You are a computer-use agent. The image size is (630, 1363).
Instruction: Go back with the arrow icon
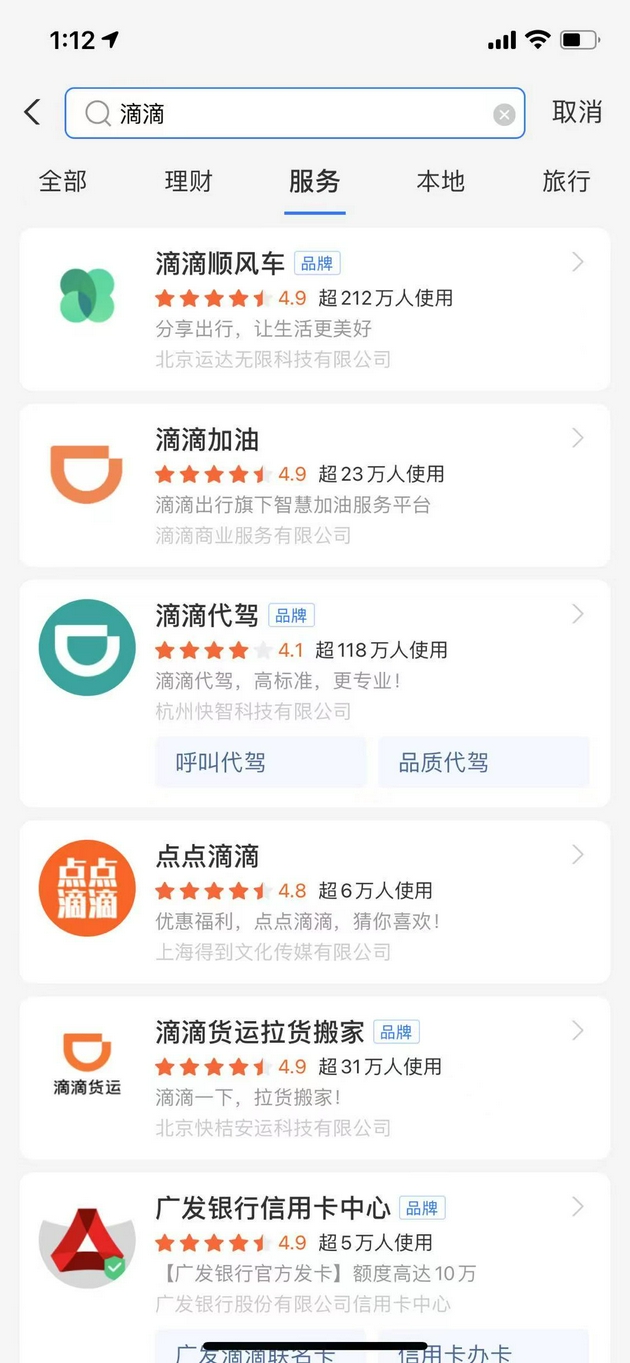pos(33,112)
